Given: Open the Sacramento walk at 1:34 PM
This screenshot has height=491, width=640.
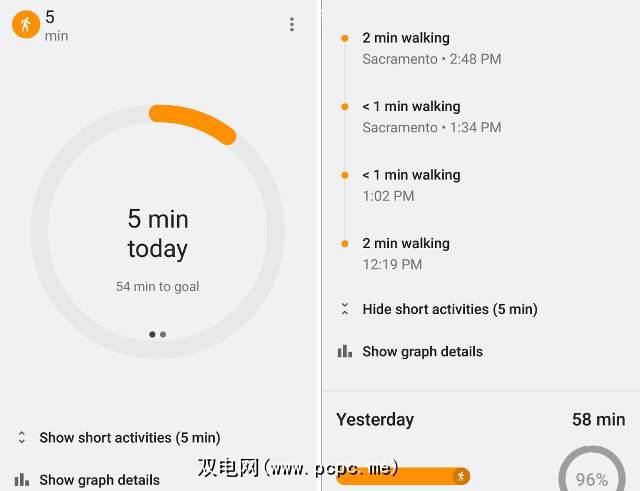Looking at the screenshot, I should point(431,117).
